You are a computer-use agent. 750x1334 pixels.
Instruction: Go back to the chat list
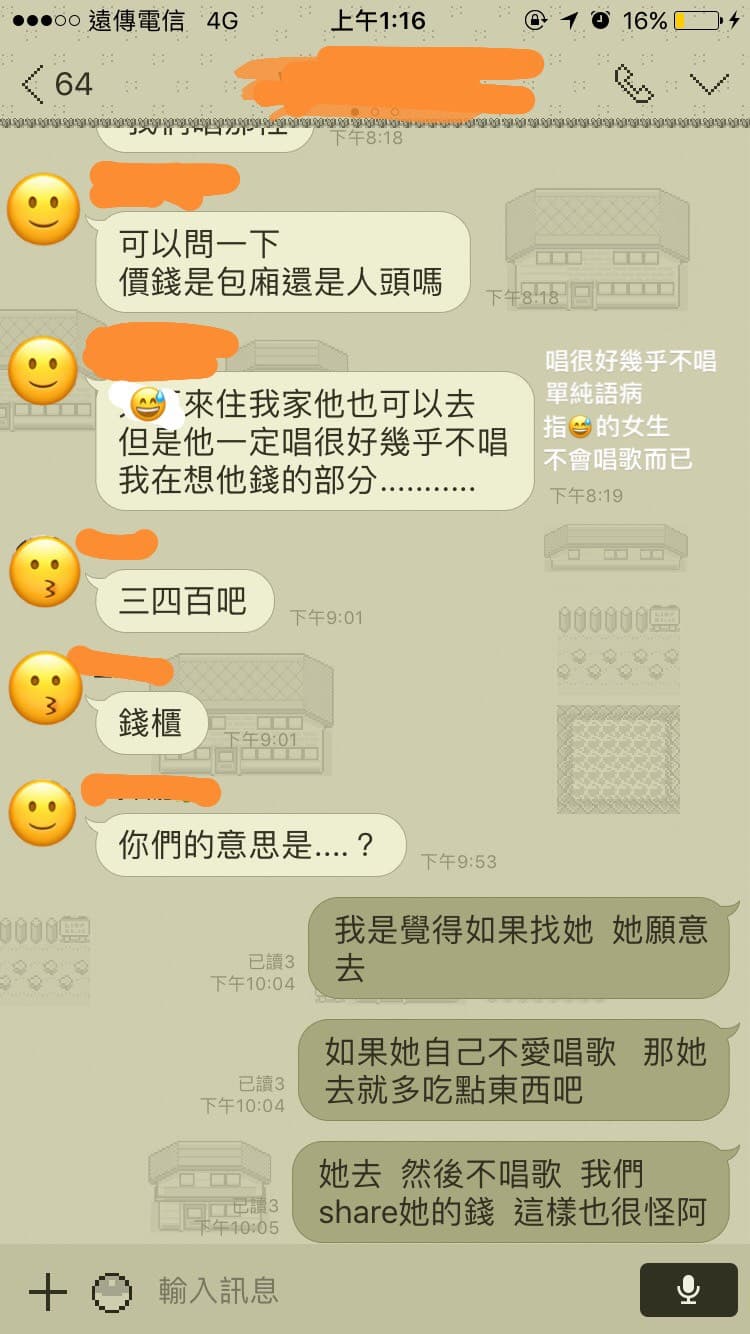56,84
